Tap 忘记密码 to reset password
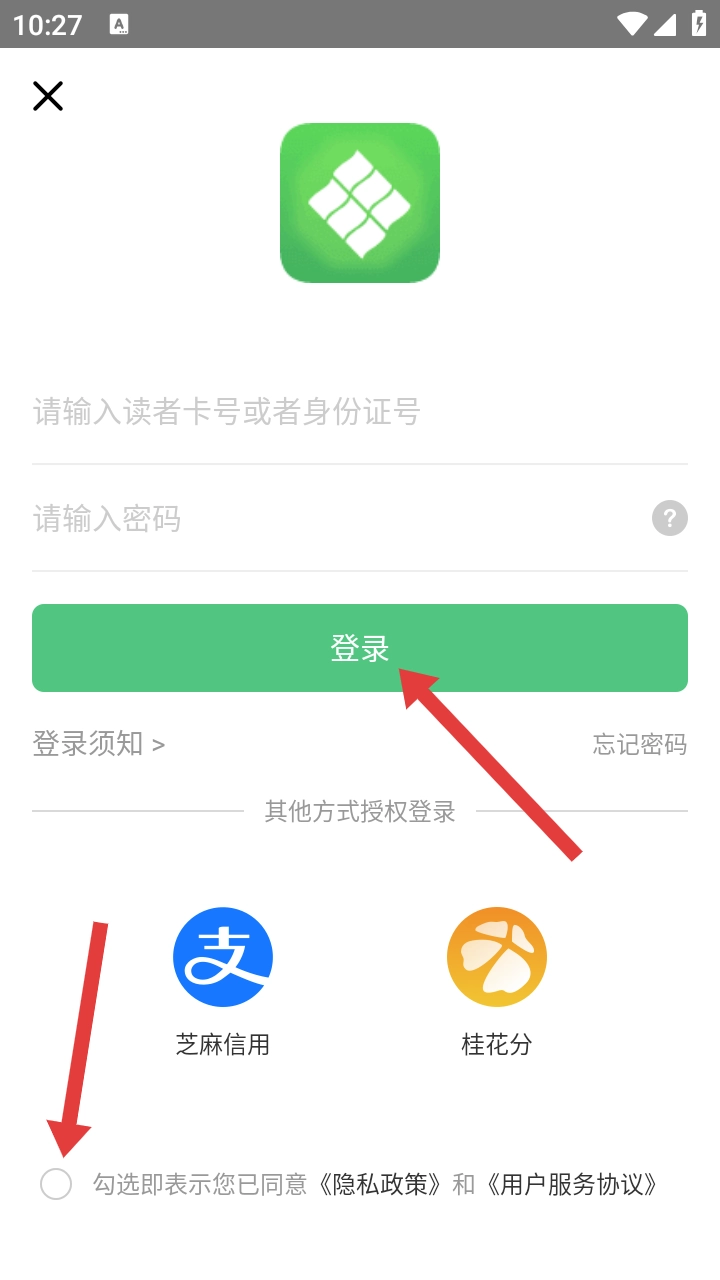Screen dimensions: 720x1280 639,744
